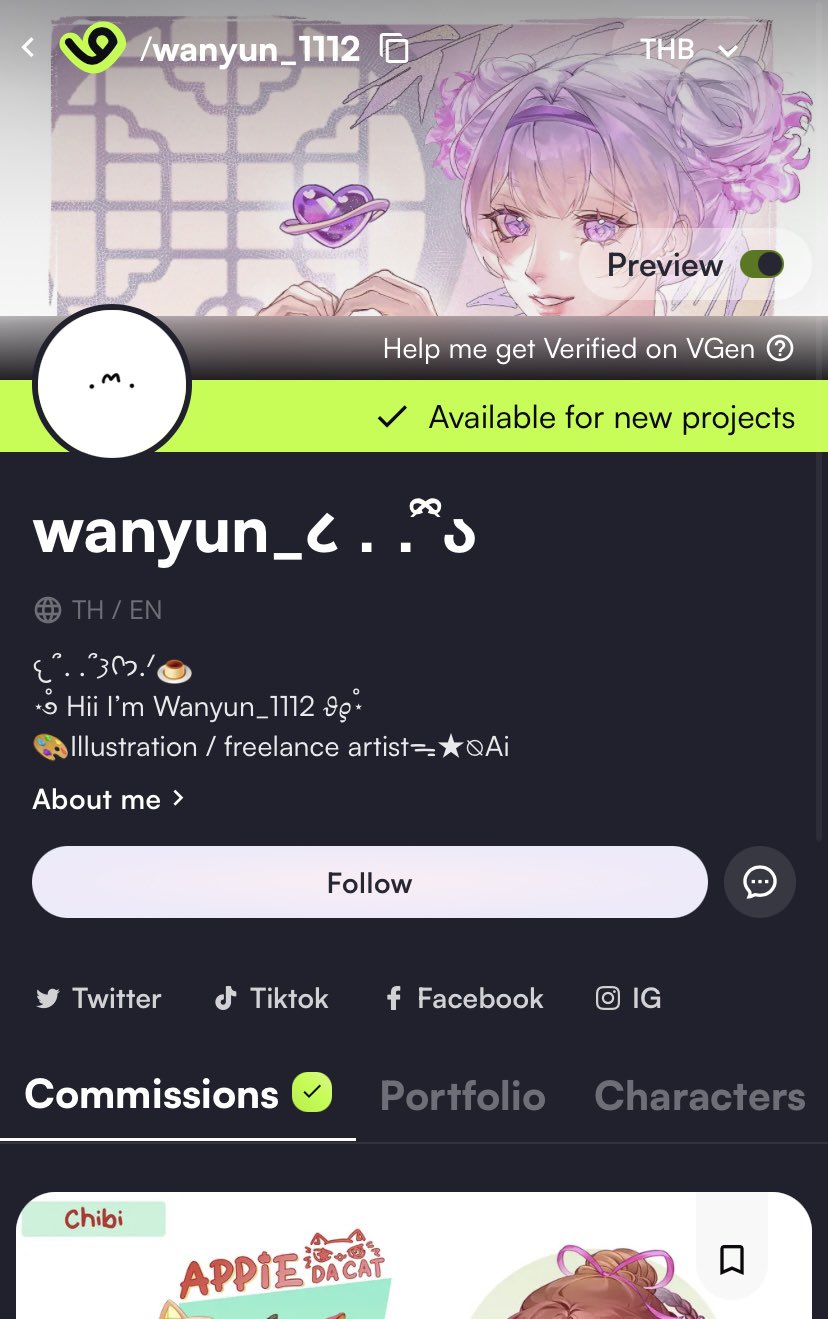Go back using the top arrow
The image size is (828, 1319).
[28, 47]
